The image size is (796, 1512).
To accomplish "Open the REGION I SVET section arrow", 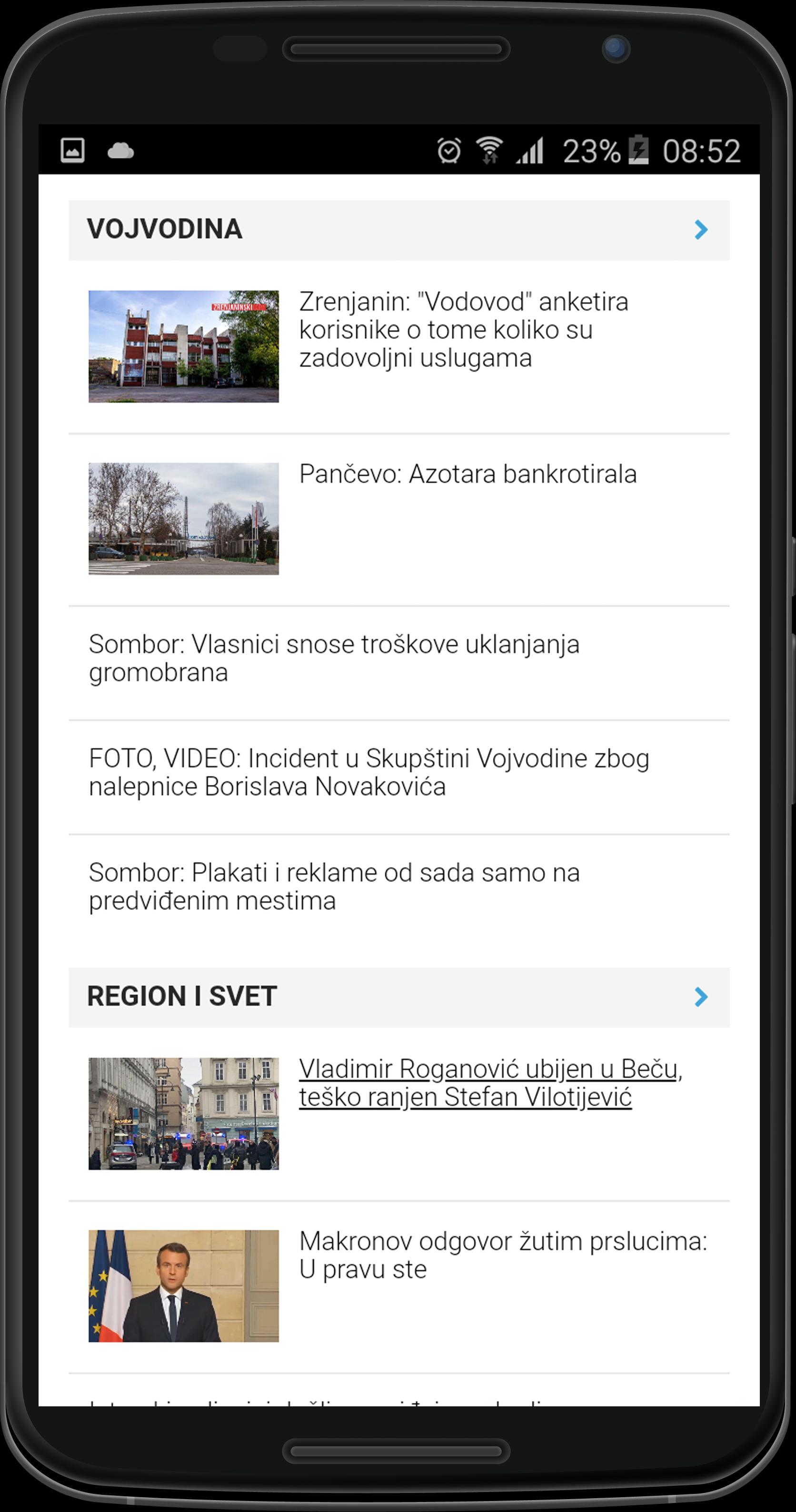I will (701, 997).
